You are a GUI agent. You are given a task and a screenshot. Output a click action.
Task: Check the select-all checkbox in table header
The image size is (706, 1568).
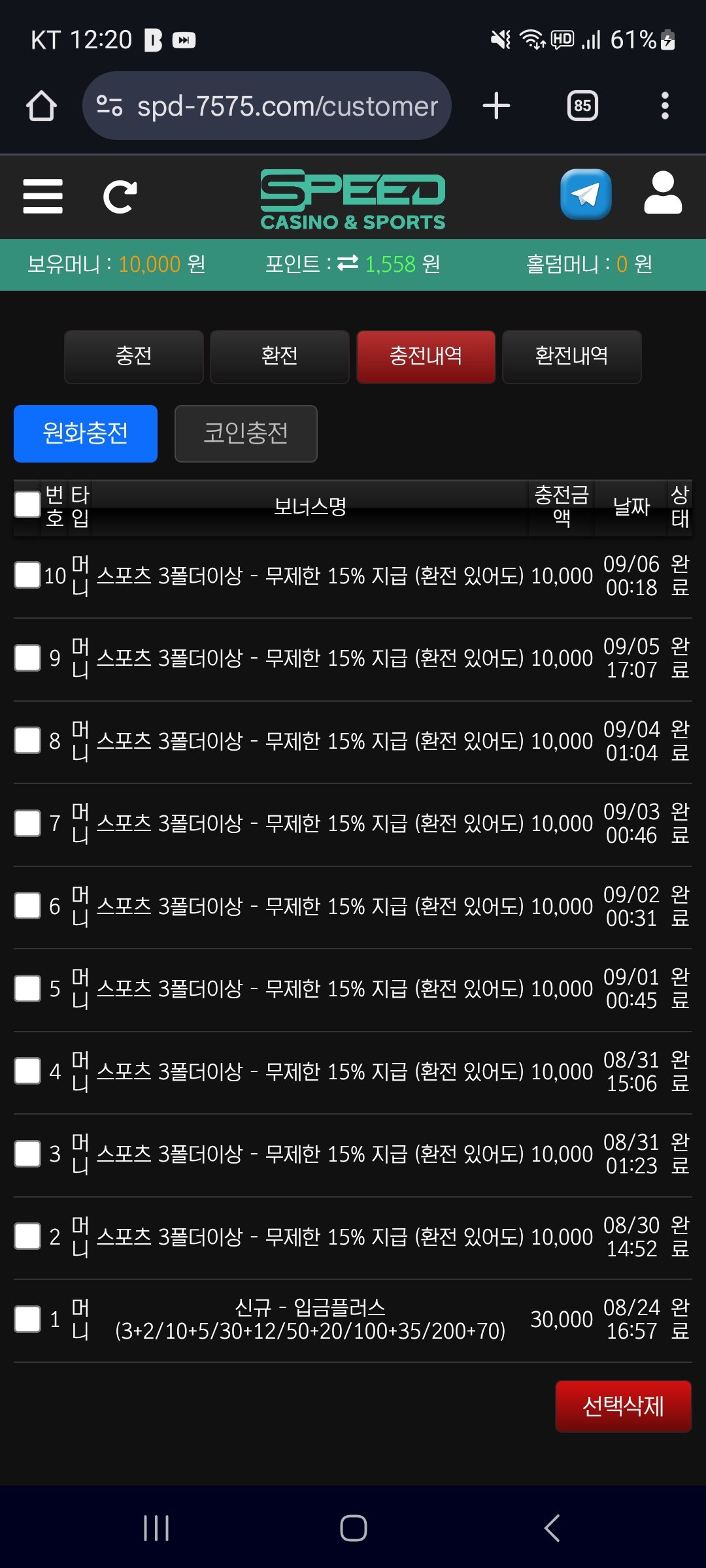point(27,504)
